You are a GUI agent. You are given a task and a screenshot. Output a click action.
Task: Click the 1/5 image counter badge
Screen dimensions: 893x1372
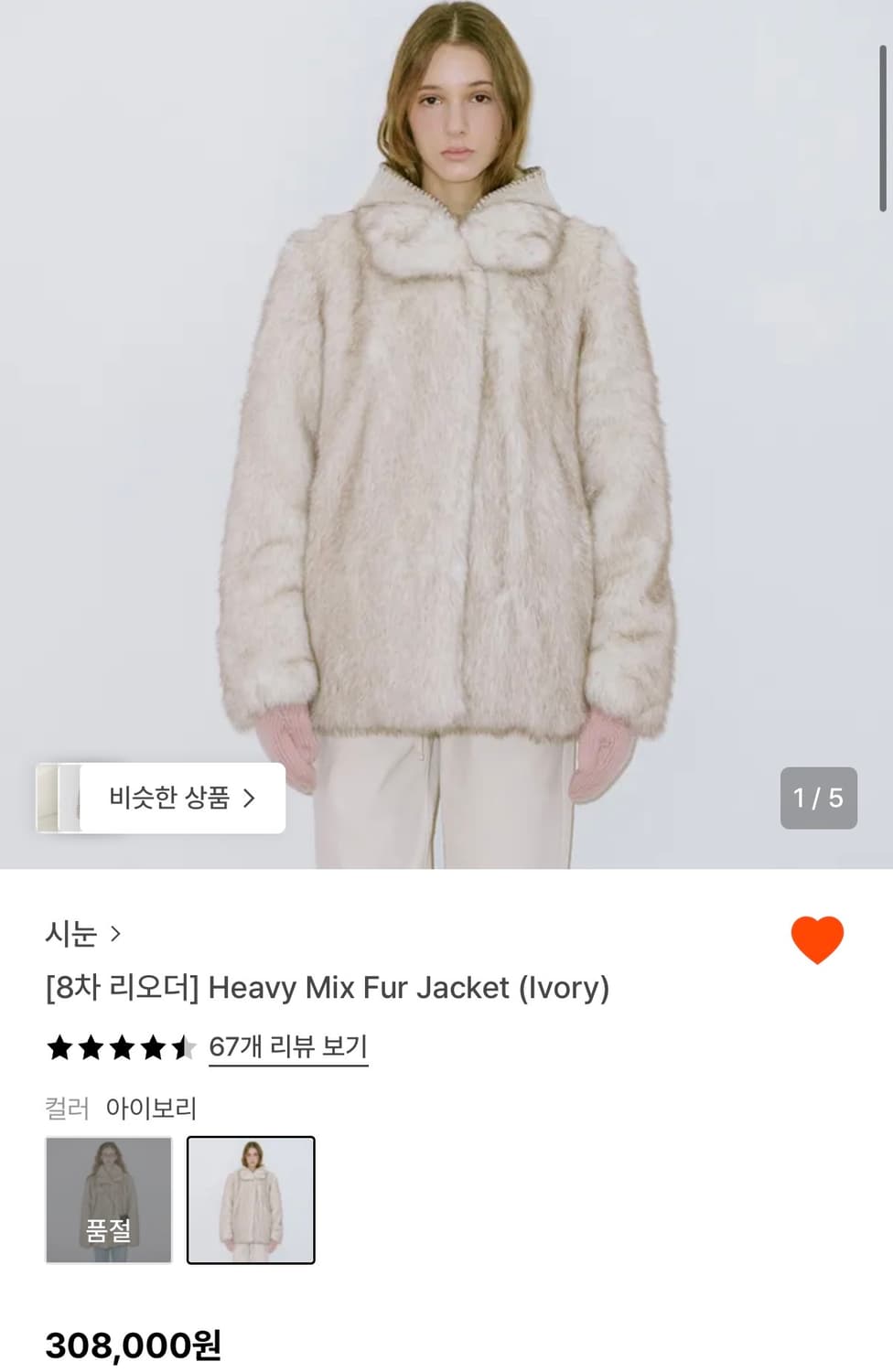[x=820, y=798]
